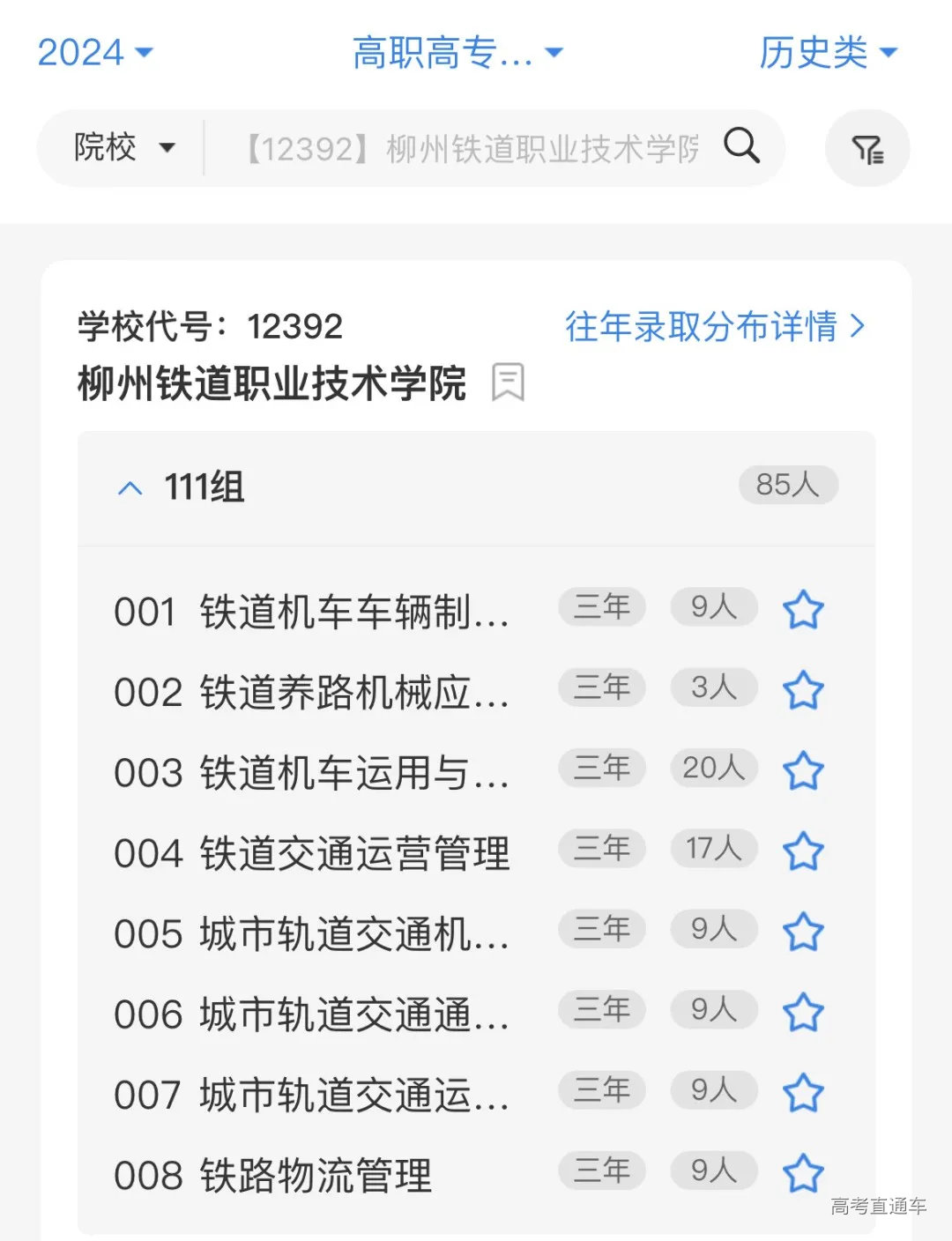Tap the star icon for program 001 铁道机车车辆制...
Viewport: 952px width, 1241px height.
(x=803, y=609)
